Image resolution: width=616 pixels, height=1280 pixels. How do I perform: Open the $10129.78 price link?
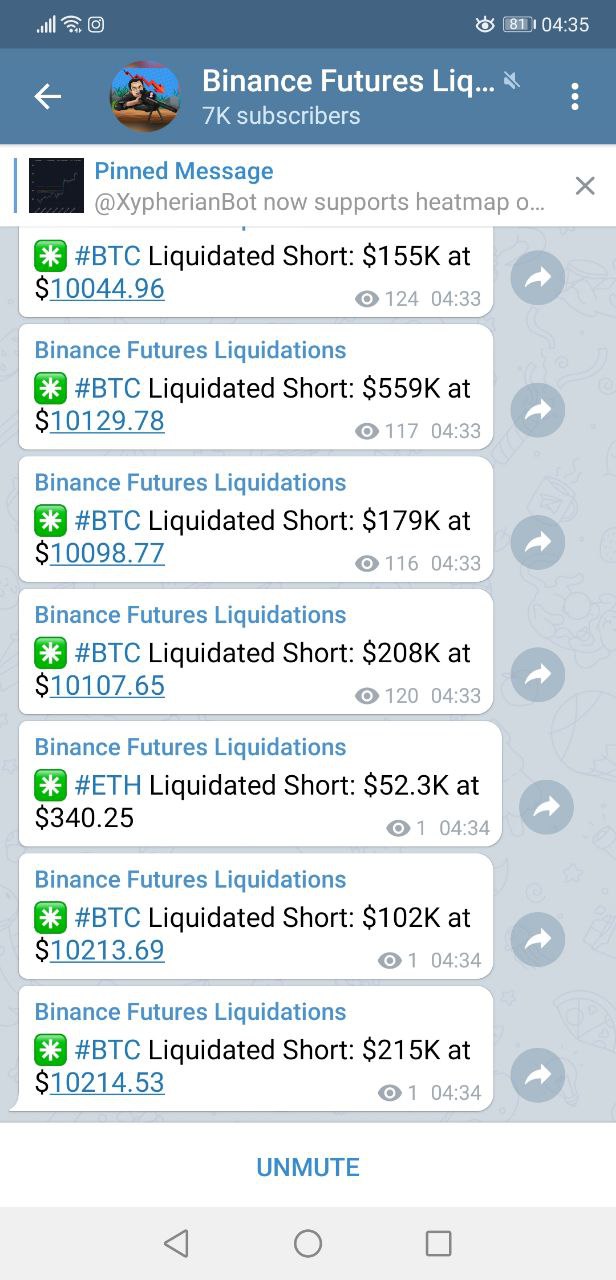pyautogui.click(x=107, y=421)
